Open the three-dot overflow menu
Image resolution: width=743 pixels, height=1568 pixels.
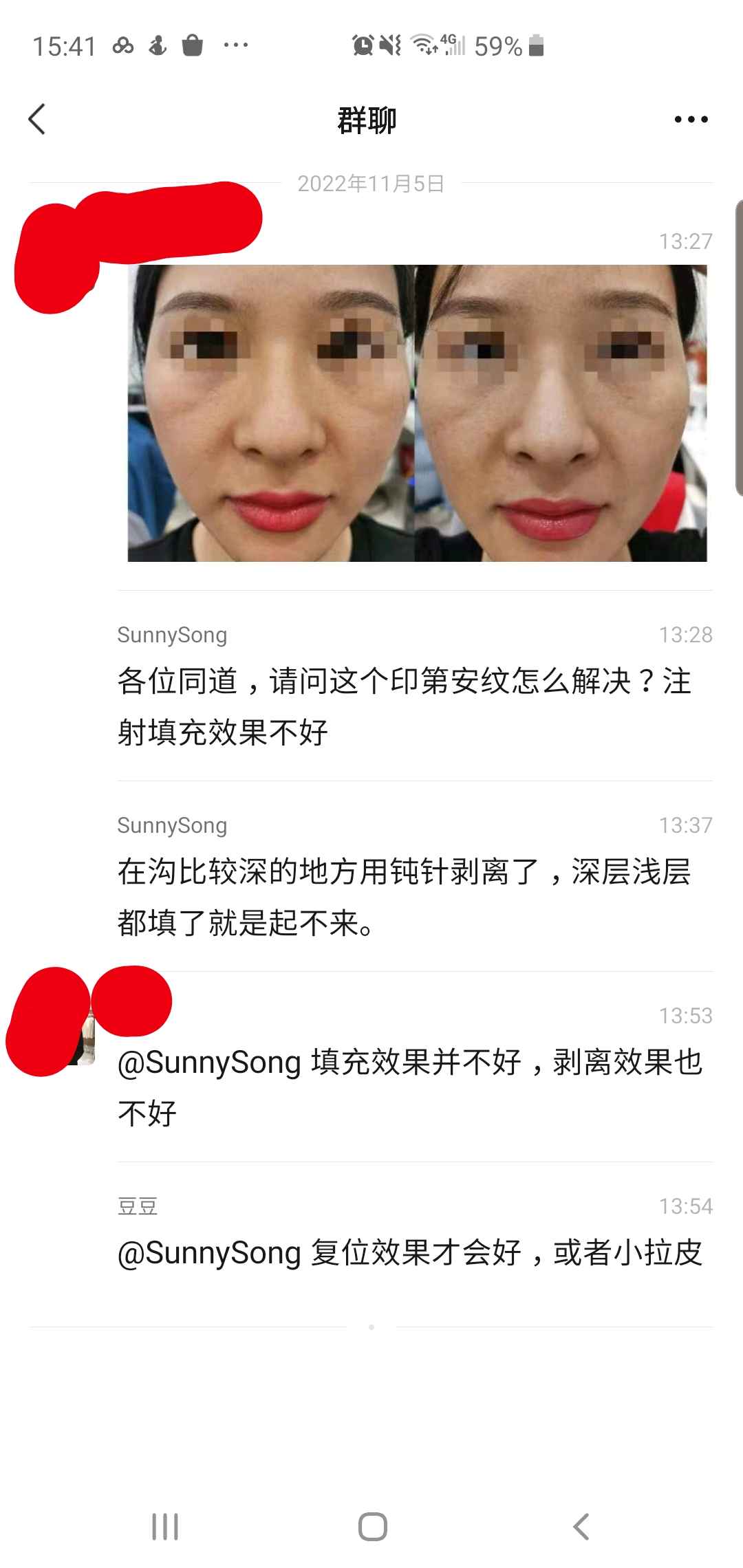(x=691, y=120)
